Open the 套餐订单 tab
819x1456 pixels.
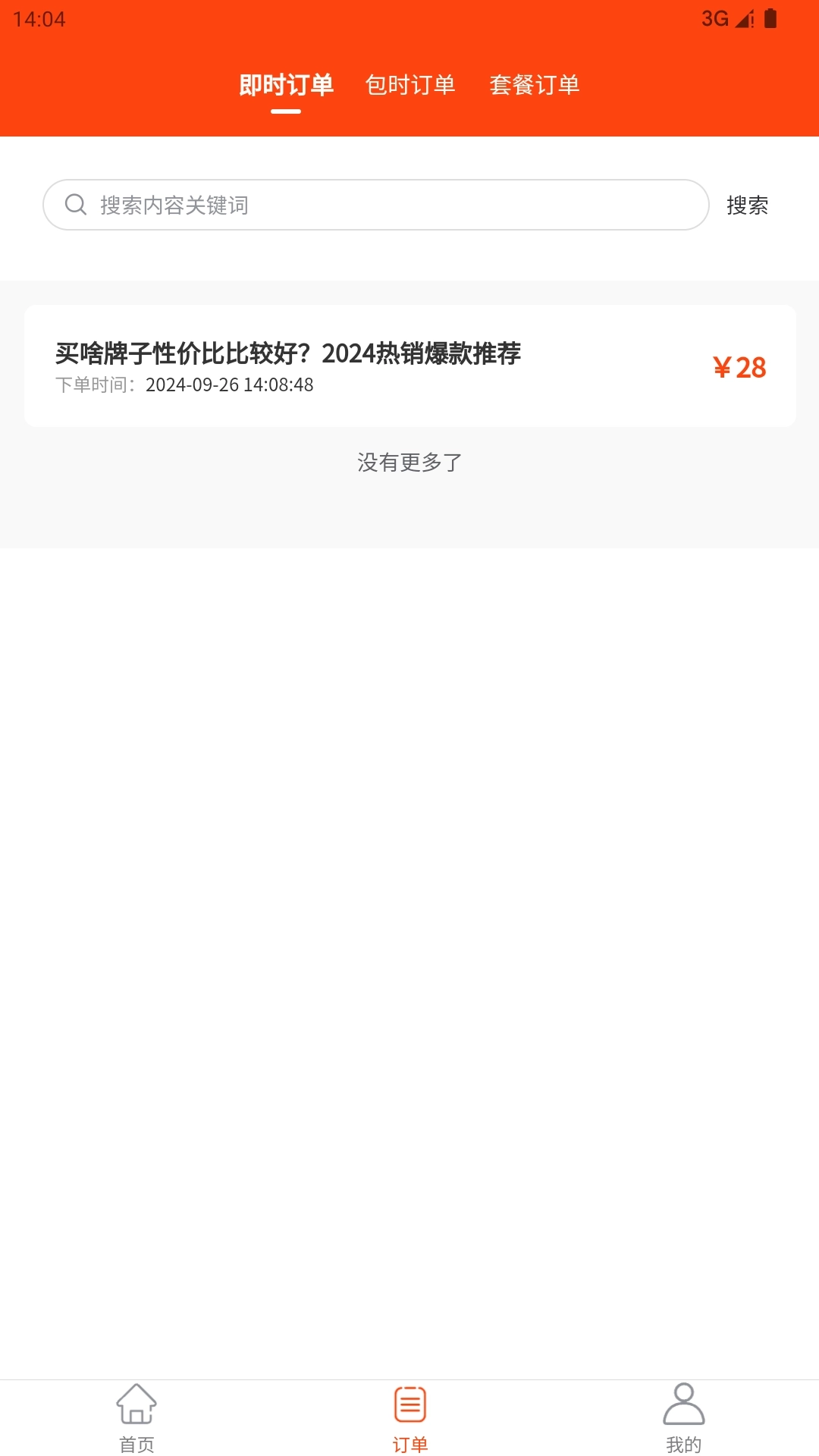tap(535, 85)
